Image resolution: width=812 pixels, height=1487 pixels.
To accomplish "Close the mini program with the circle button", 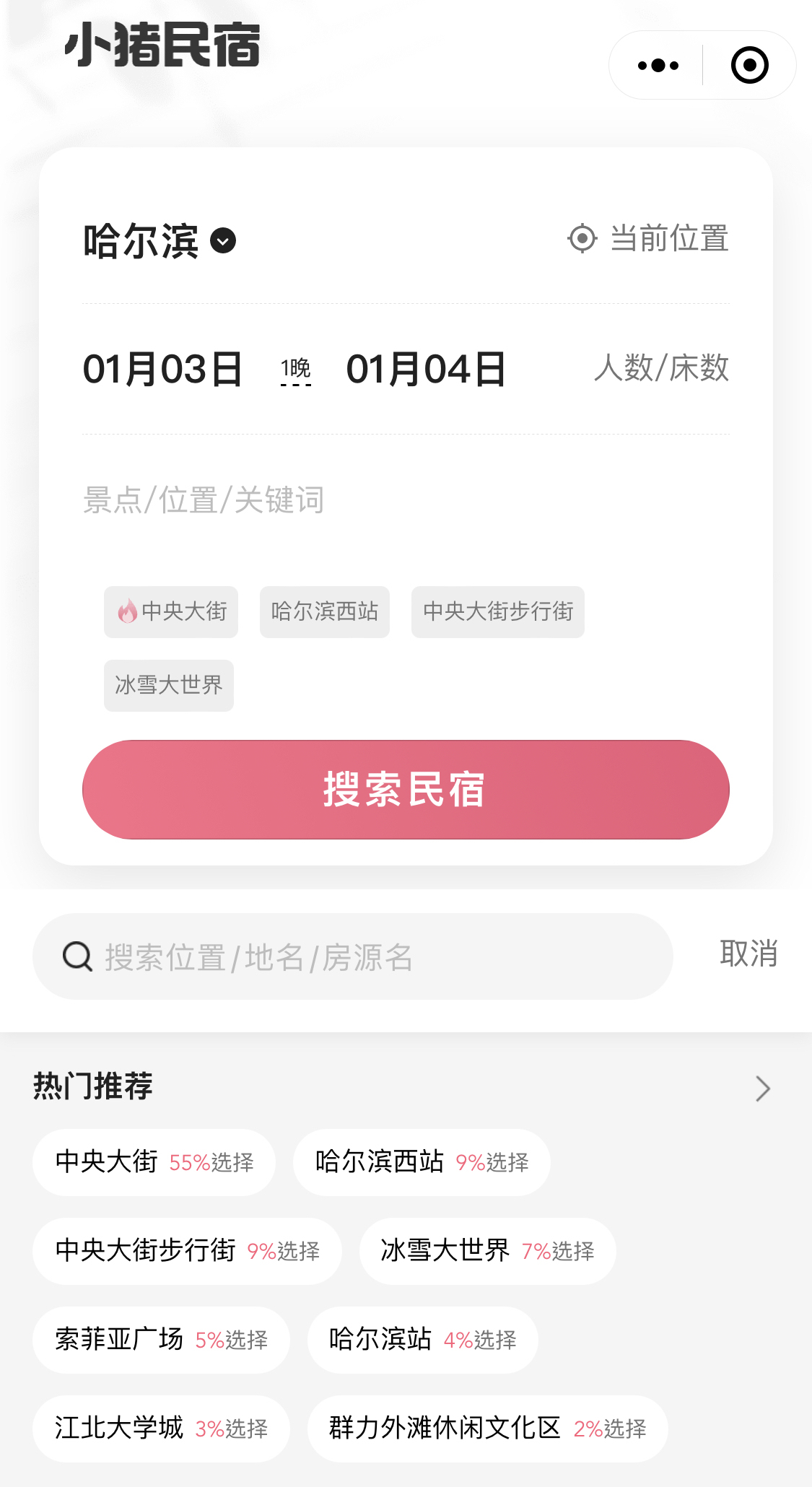I will coord(749,66).
